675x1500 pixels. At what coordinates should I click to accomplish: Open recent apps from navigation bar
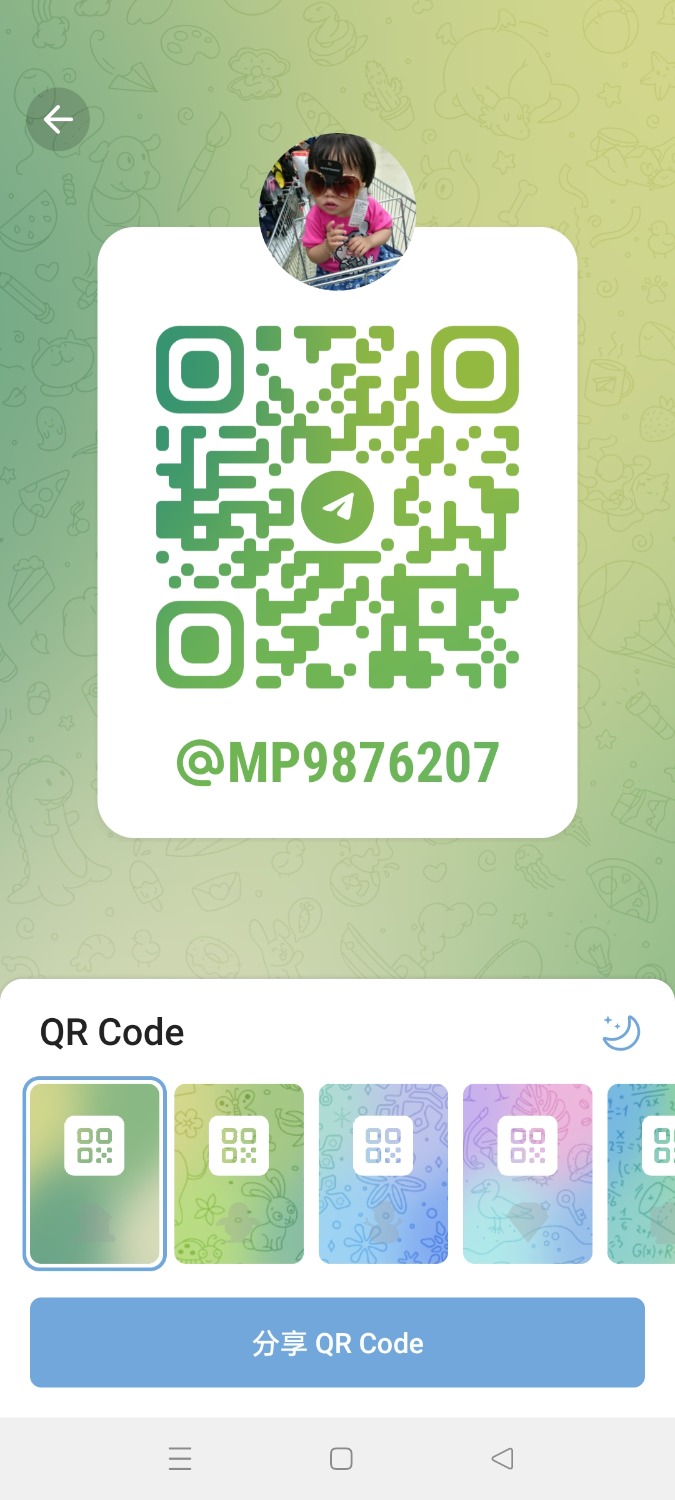[180, 1459]
